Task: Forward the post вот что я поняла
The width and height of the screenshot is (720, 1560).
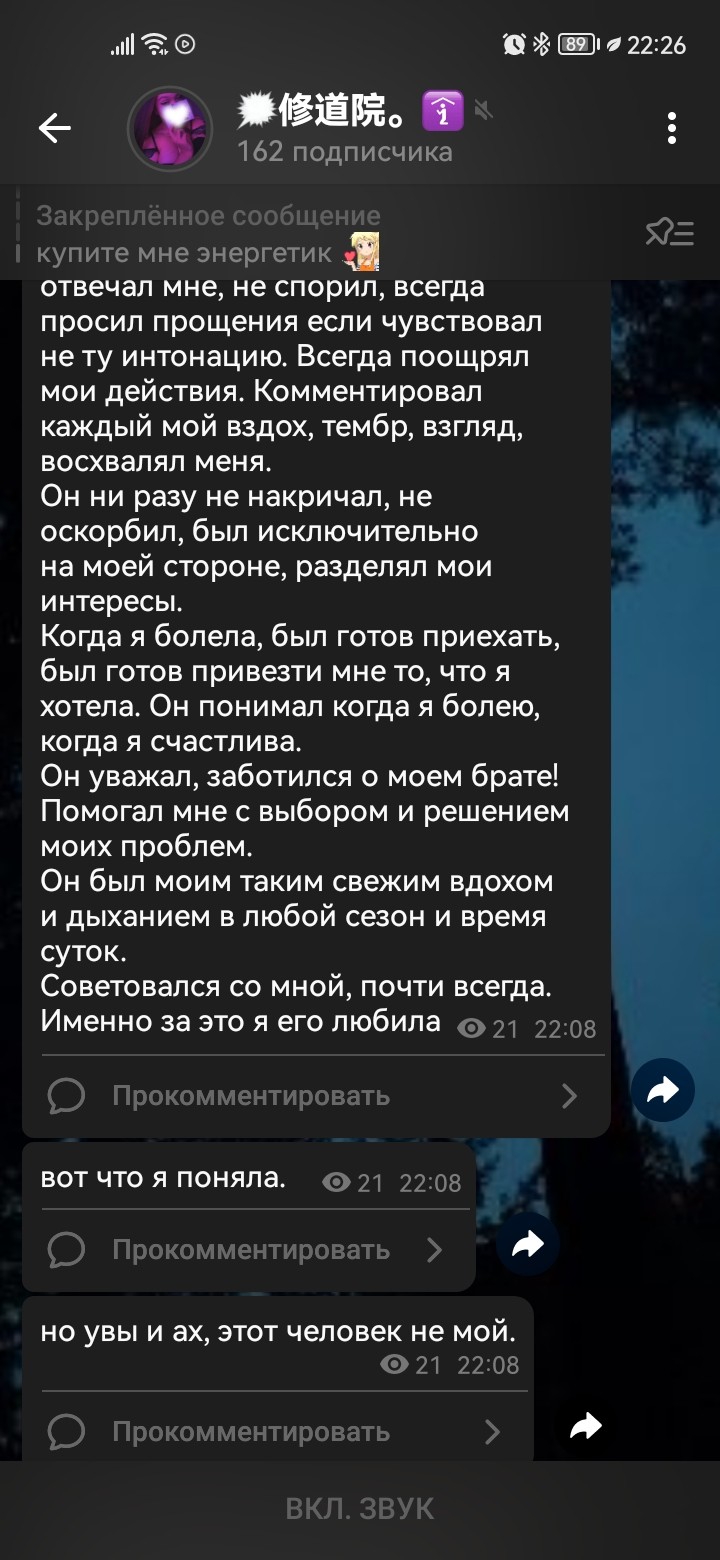Action: 527,1244
